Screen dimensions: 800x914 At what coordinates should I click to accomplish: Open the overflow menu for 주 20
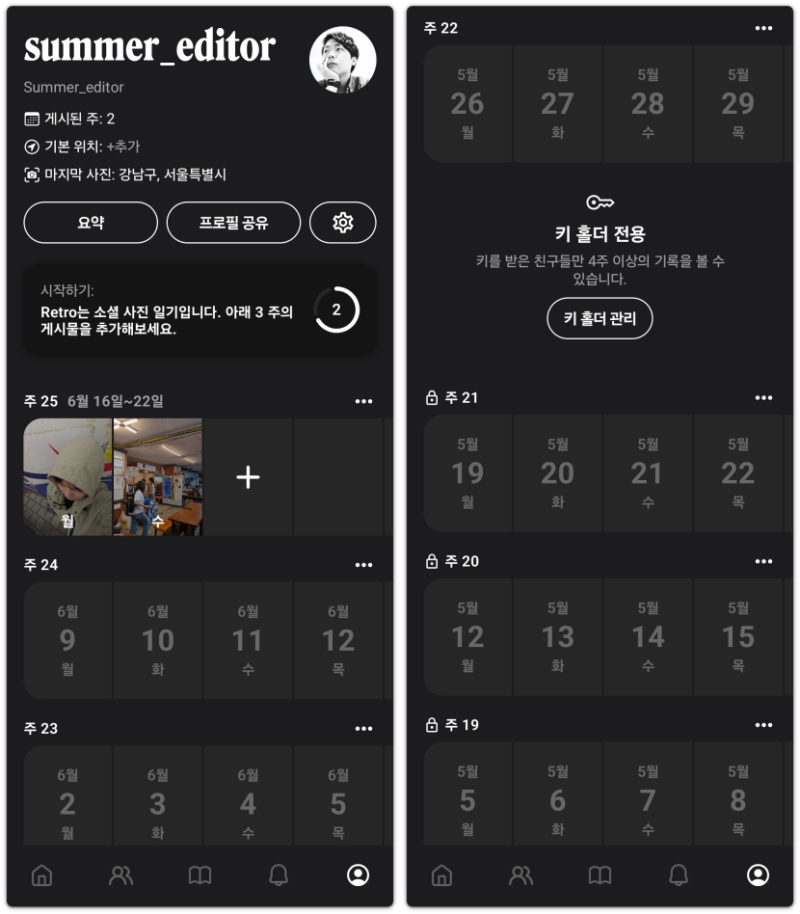click(763, 561)
